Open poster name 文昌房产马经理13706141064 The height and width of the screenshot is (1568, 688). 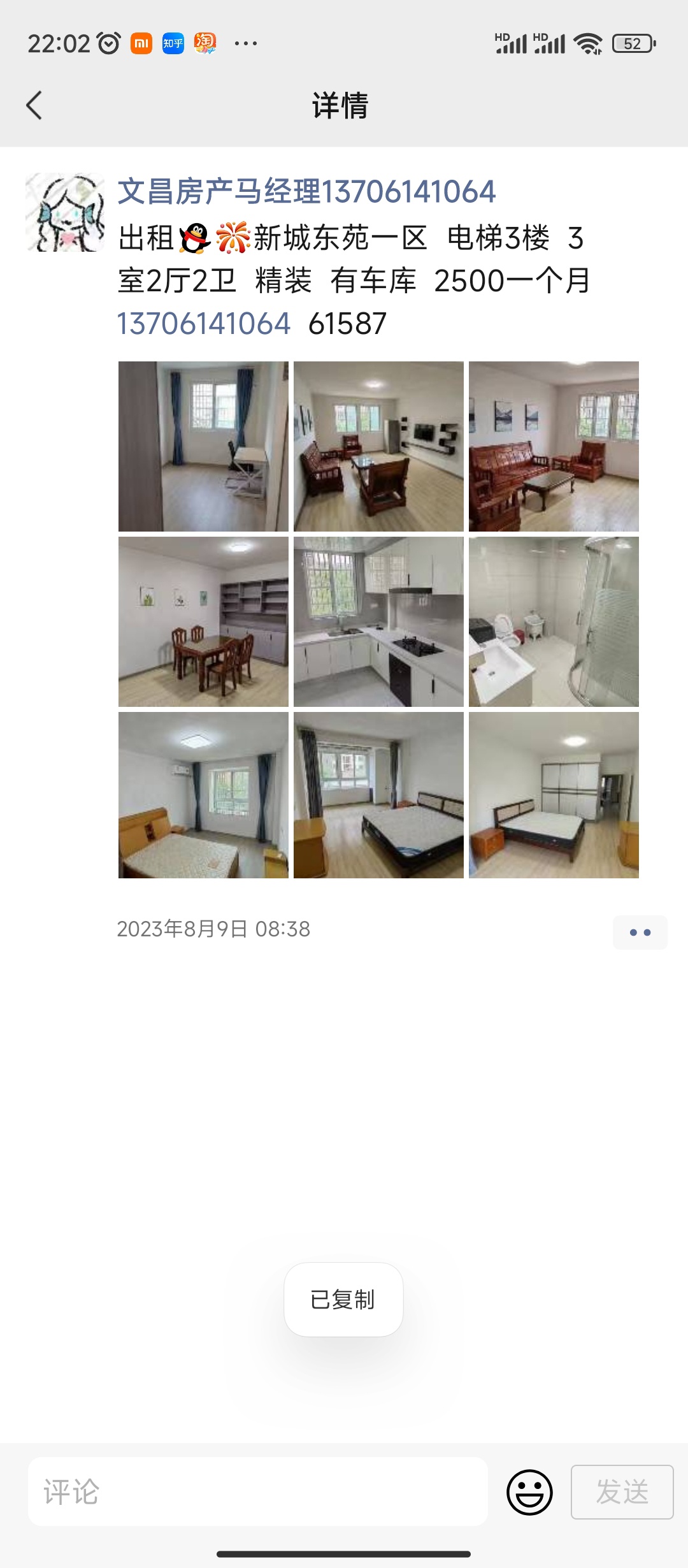tap(306, 192)
